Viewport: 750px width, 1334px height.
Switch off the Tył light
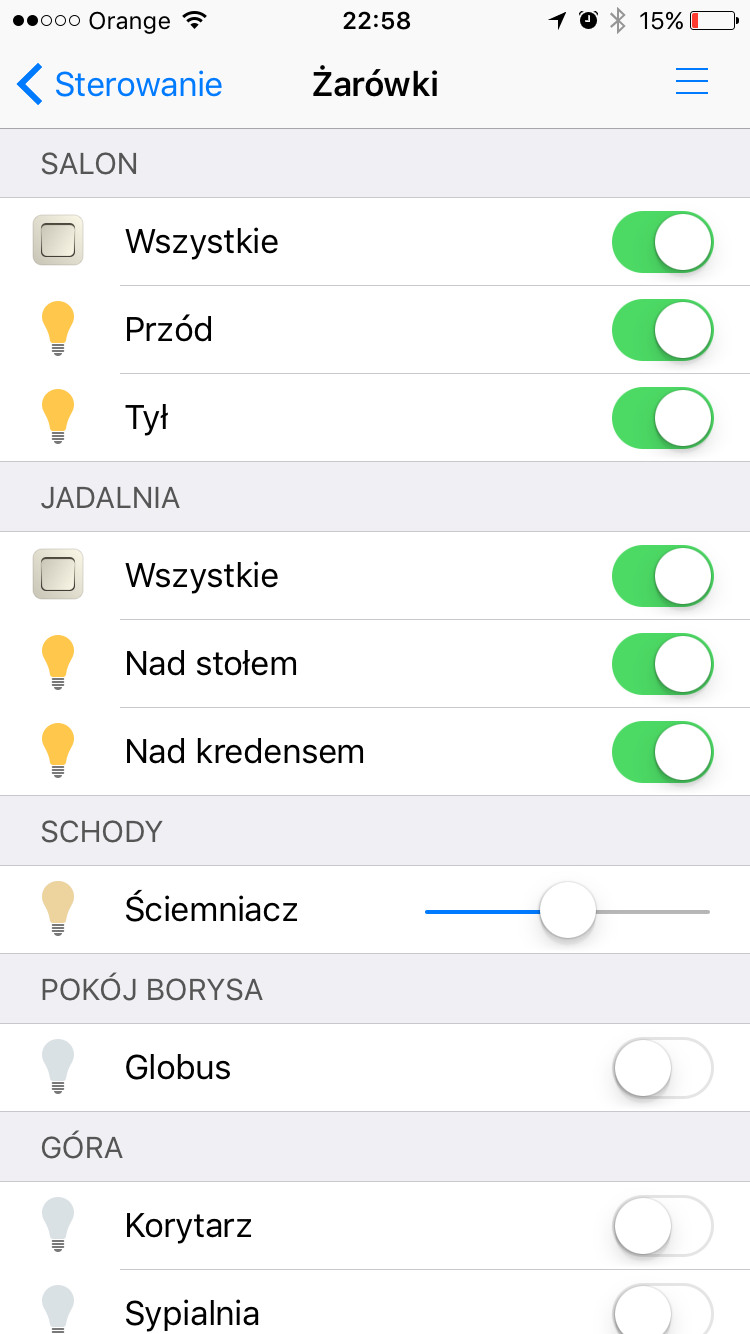(x=663, y=418)
